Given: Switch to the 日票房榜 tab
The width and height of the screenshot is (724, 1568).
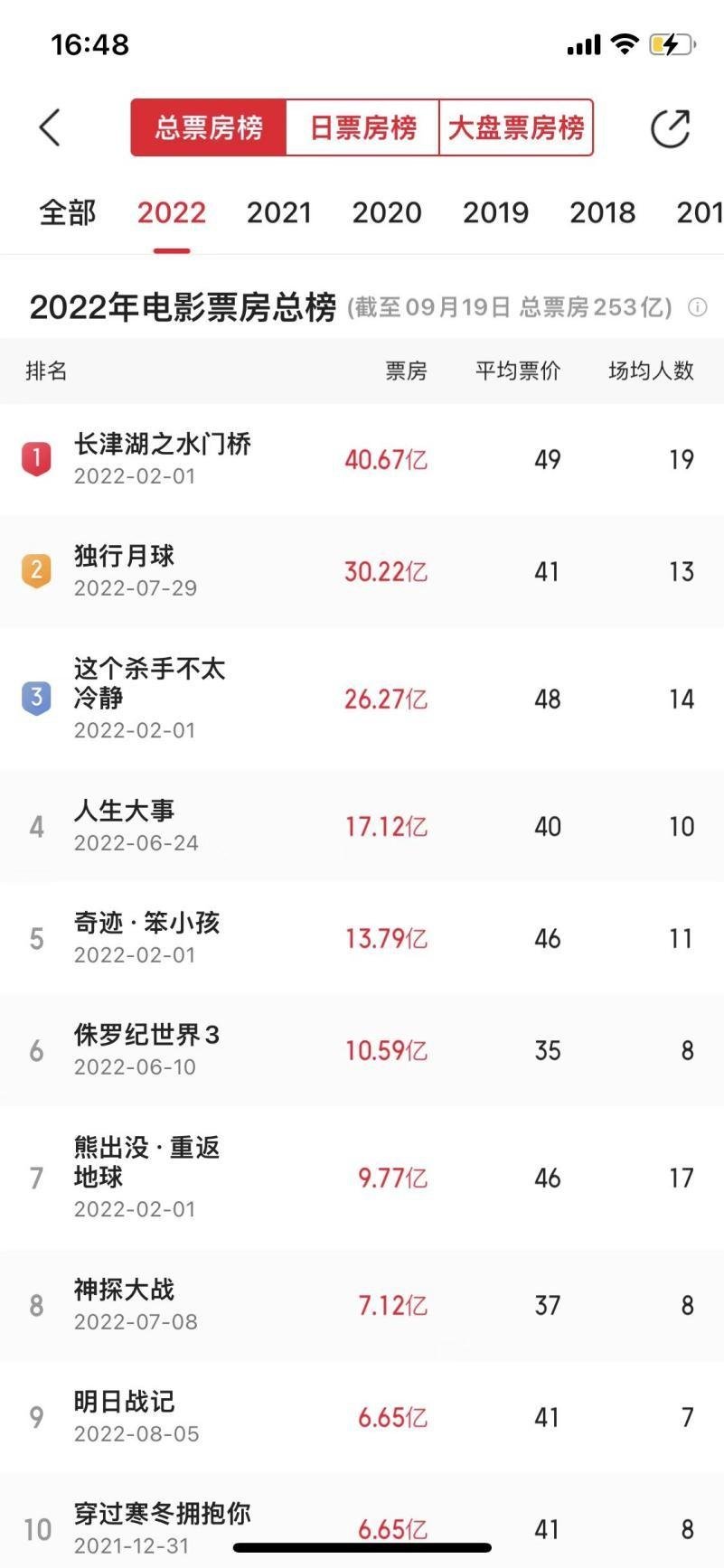Looking at the screenshot, I should tap(362, 127).
